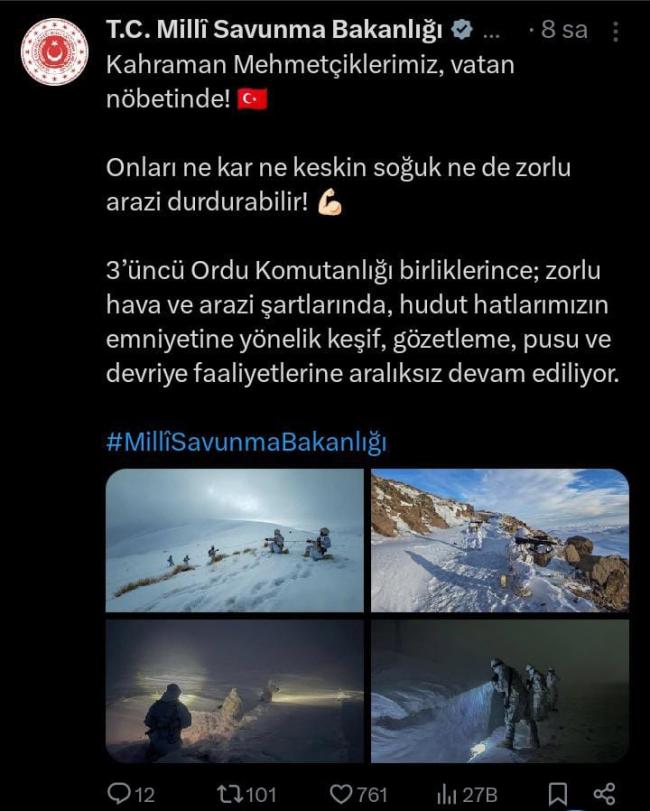
Task: Open the post's three-dot overflow menu
Action: (615, 32)
